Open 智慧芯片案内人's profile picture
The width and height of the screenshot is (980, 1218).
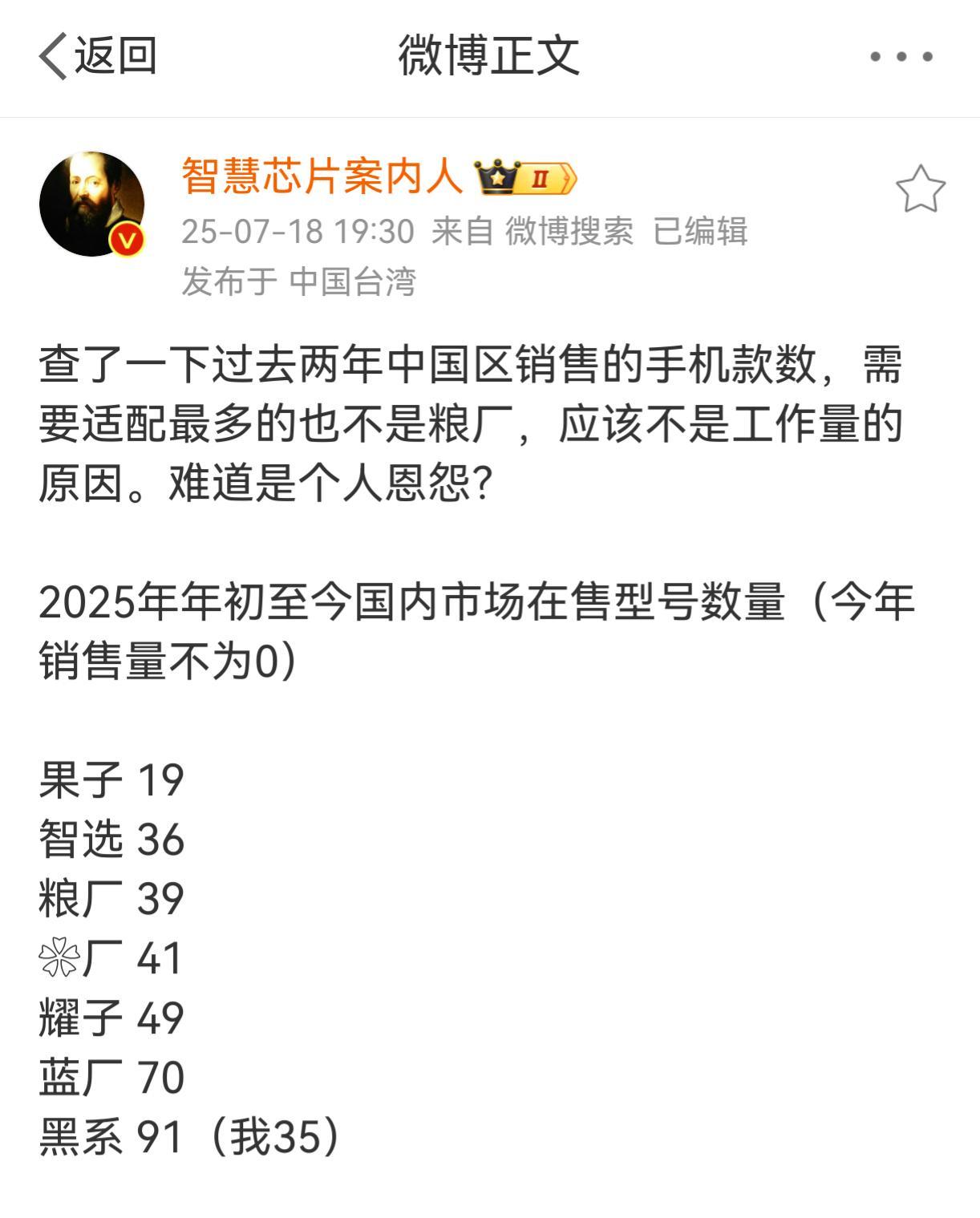[x=91, y=204]
